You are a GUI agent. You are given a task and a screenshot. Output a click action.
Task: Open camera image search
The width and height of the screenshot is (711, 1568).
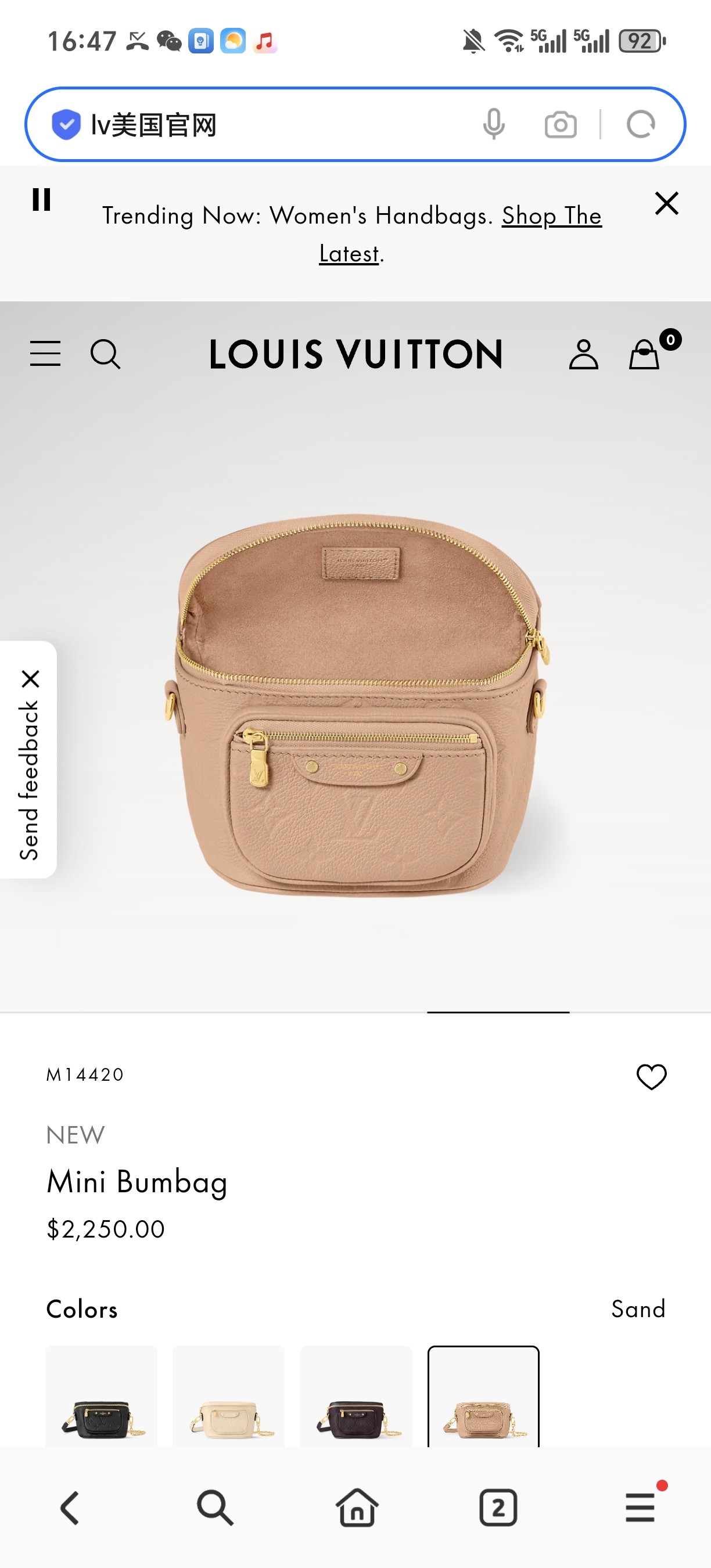[560, 125]
